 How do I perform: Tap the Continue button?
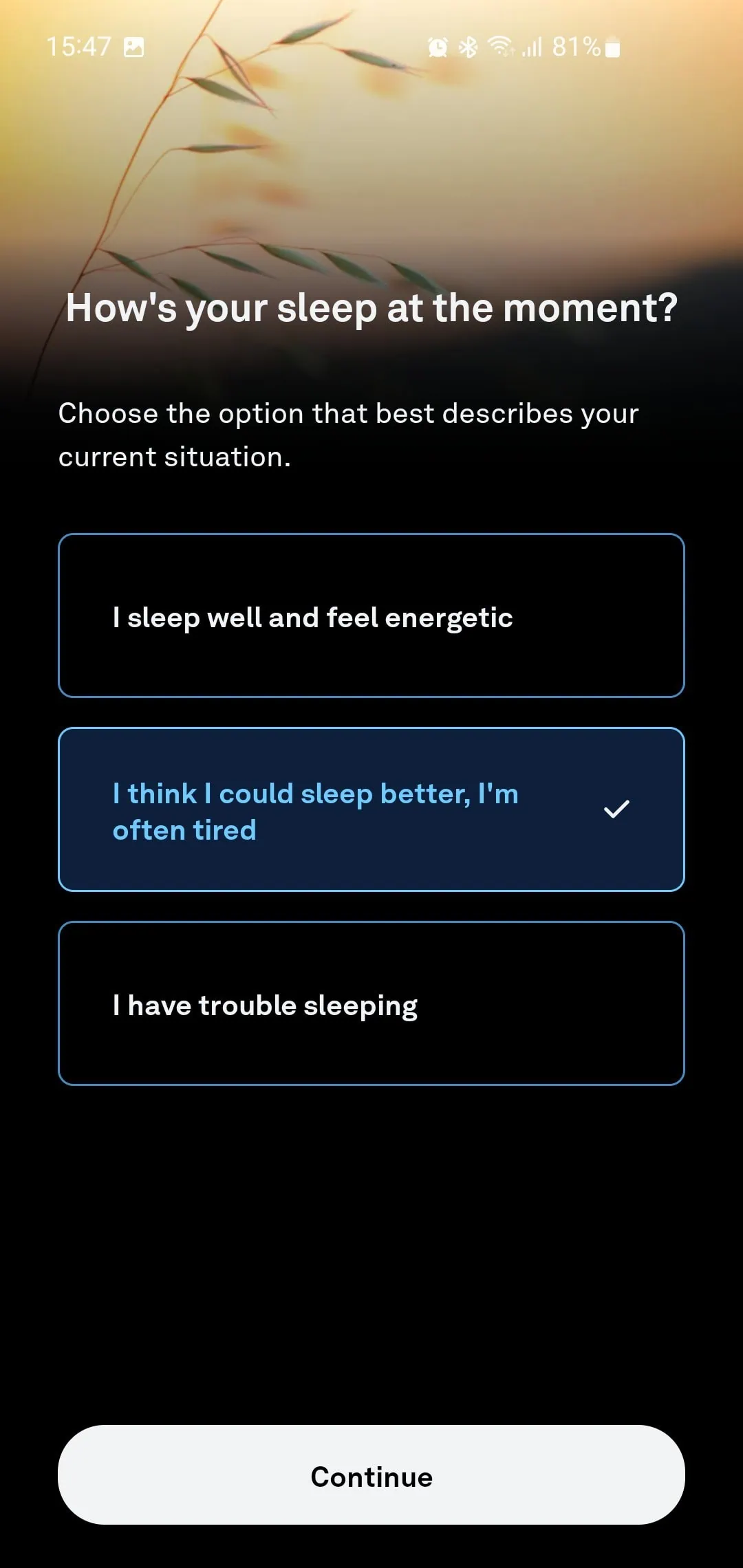[x=371, y=1475]
